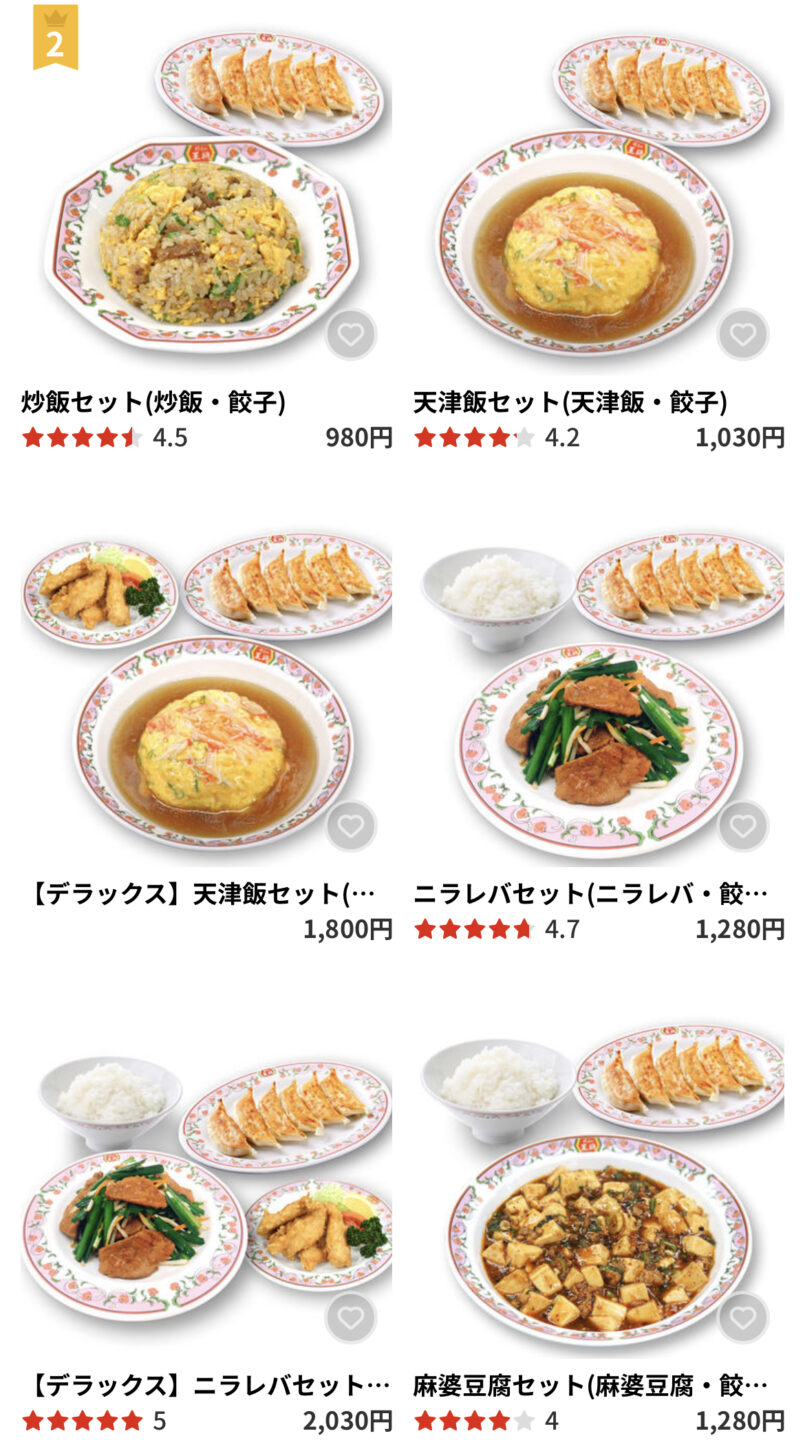Favorite the 1,280円 ニラレバセット heart icon
This screenshot has width=805, height=1440.
click(742, 826)
